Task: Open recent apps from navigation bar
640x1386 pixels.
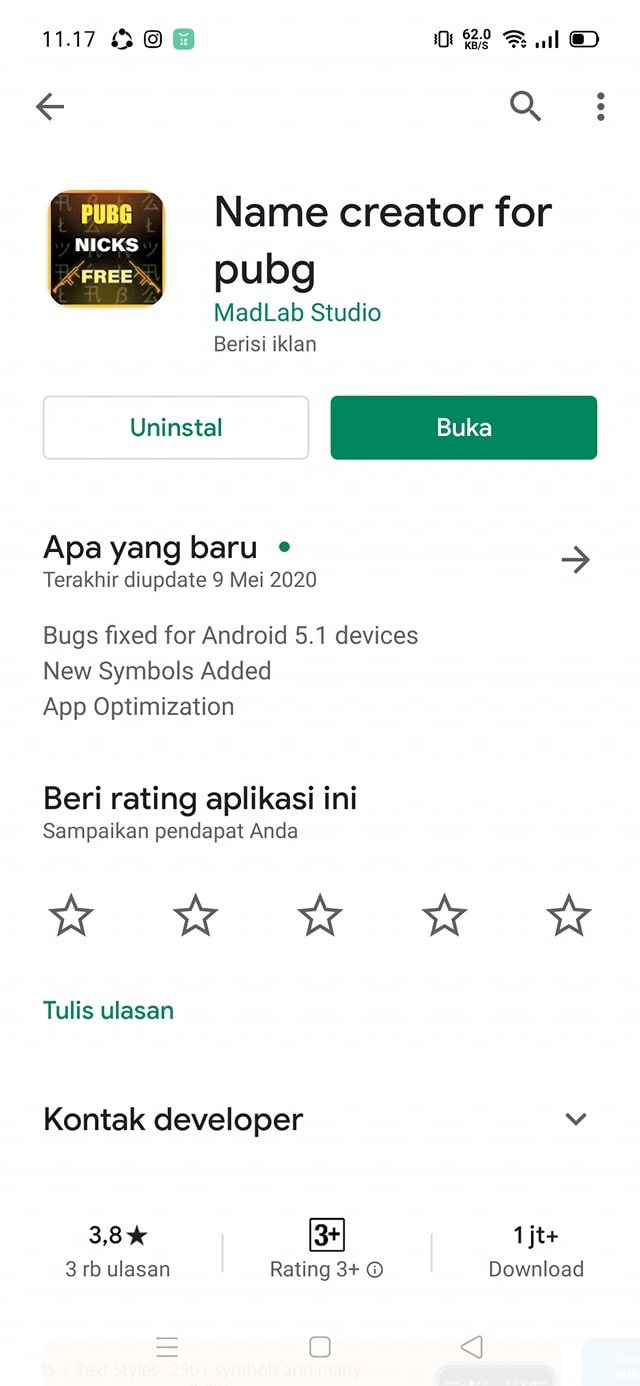Action: (168, 1347)
